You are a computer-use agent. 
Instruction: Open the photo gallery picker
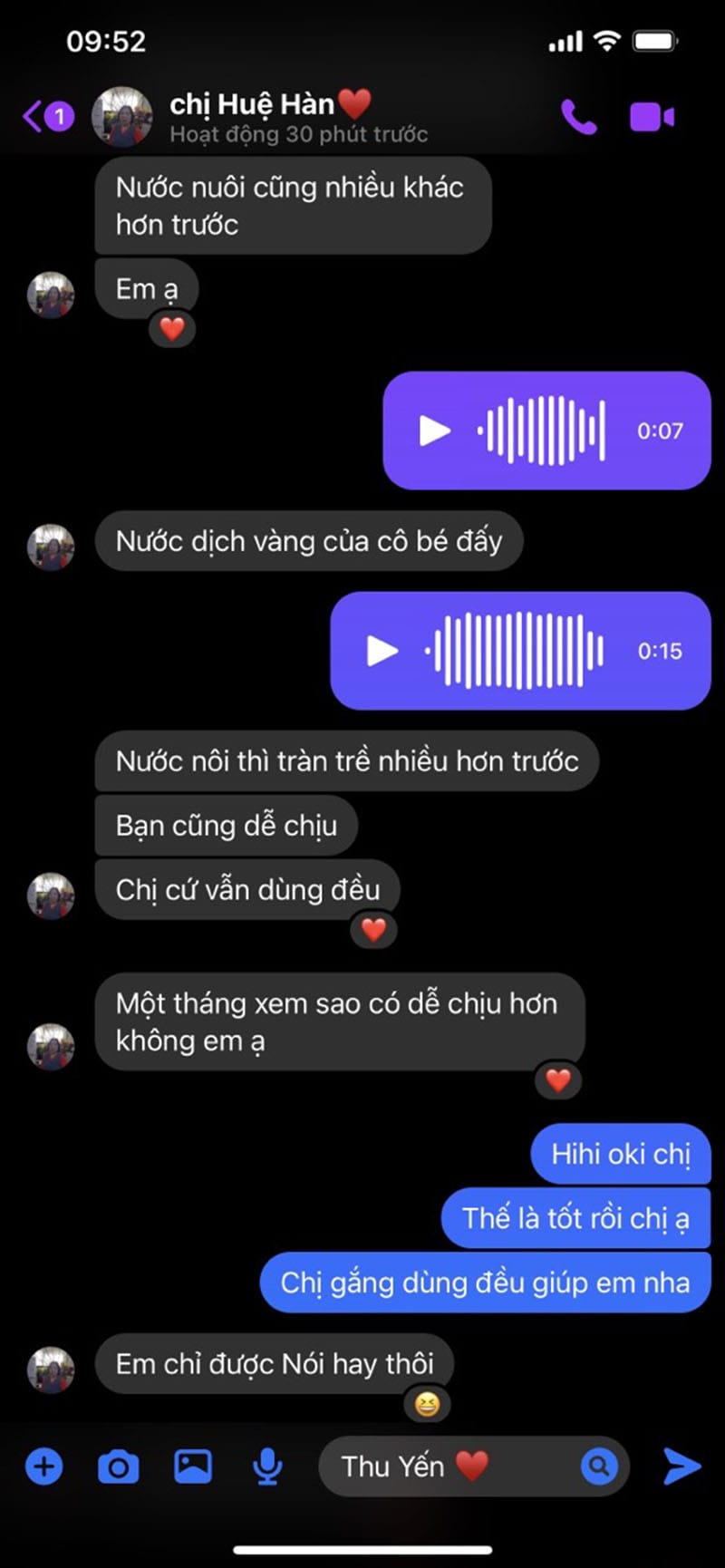tap(192, 1466)
